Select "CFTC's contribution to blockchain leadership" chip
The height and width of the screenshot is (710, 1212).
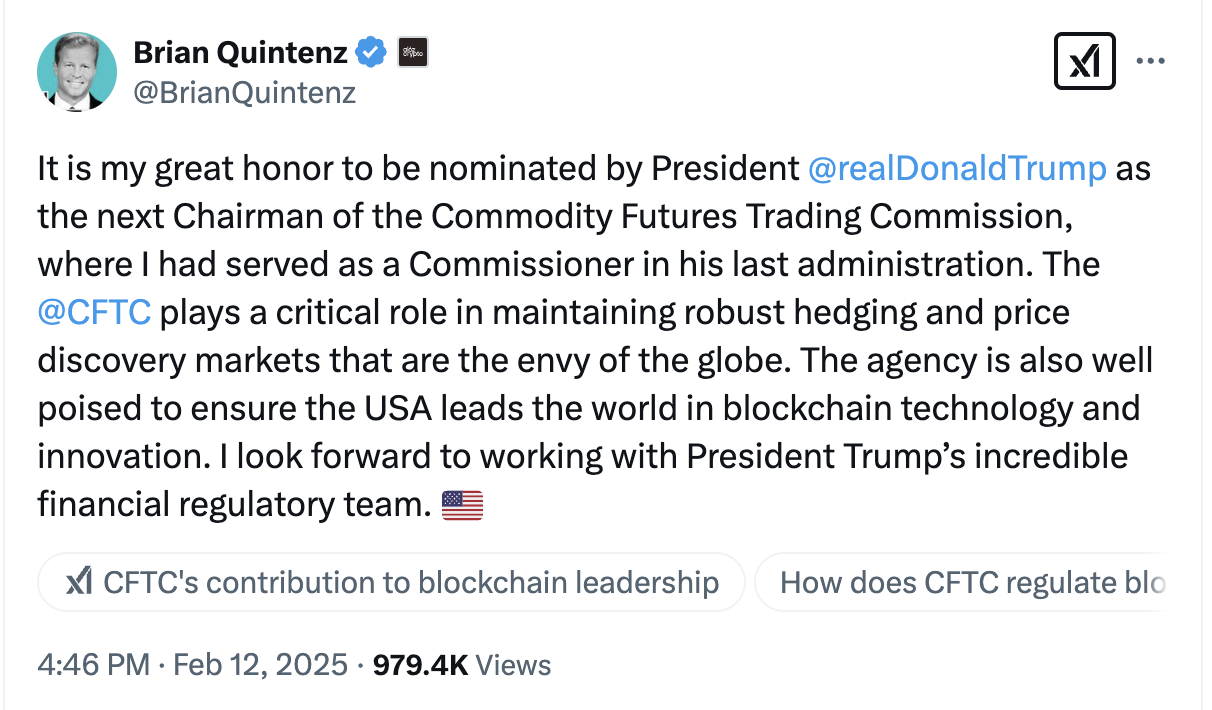point(391,582)
